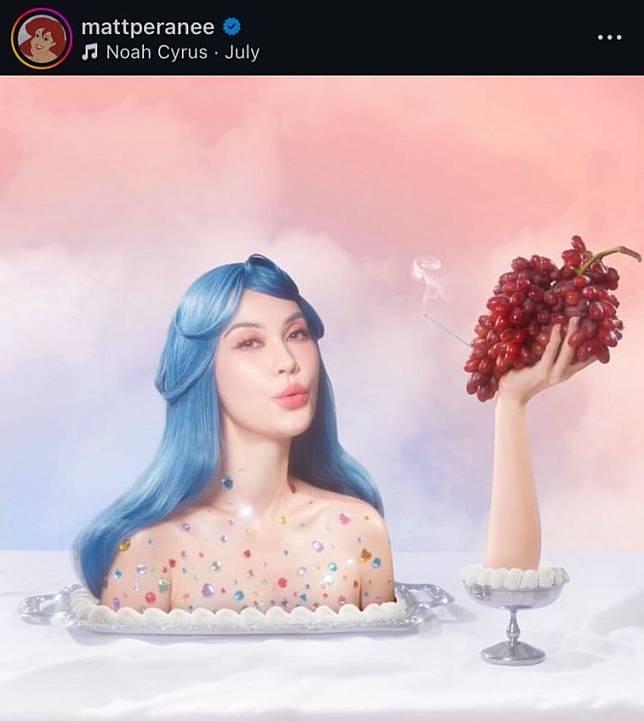Open the three-dot post options menu
Screen dimensions: 644x721
[609, 37]
